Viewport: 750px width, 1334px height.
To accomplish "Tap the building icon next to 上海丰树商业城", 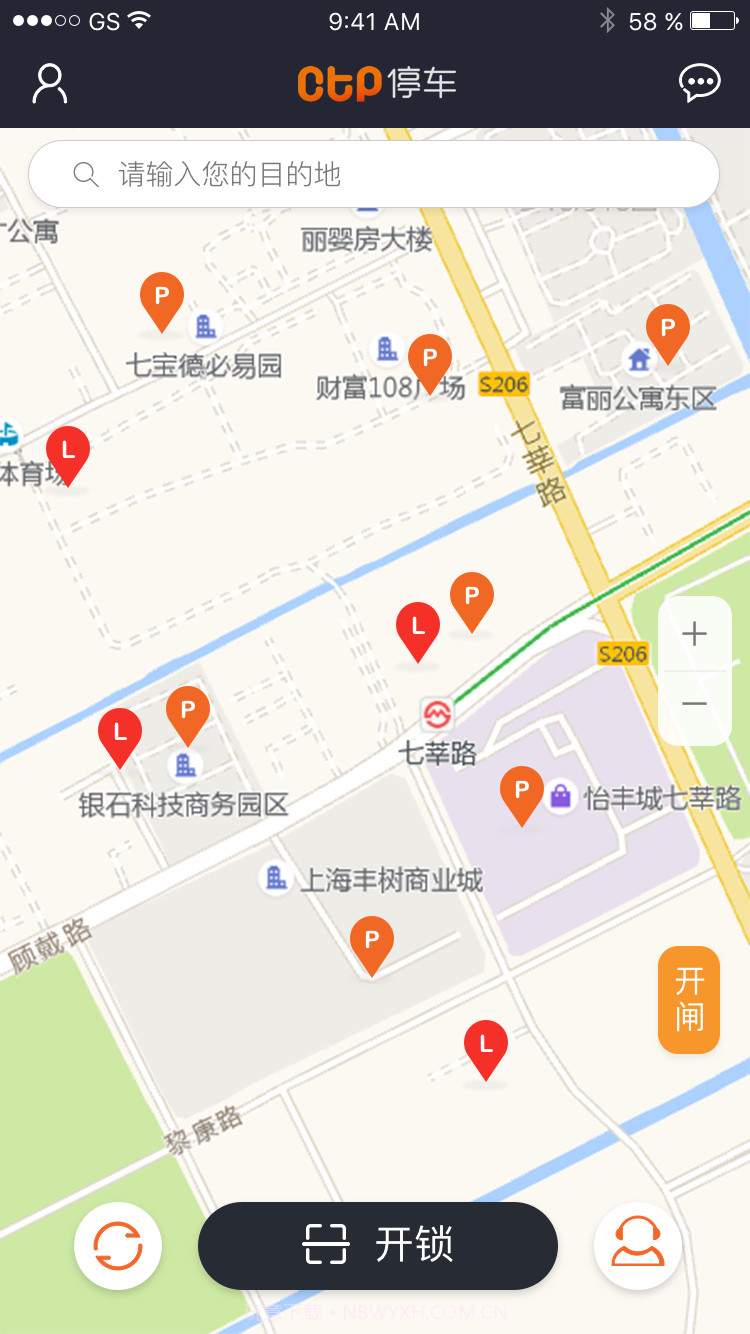I will tap(276, 879).
